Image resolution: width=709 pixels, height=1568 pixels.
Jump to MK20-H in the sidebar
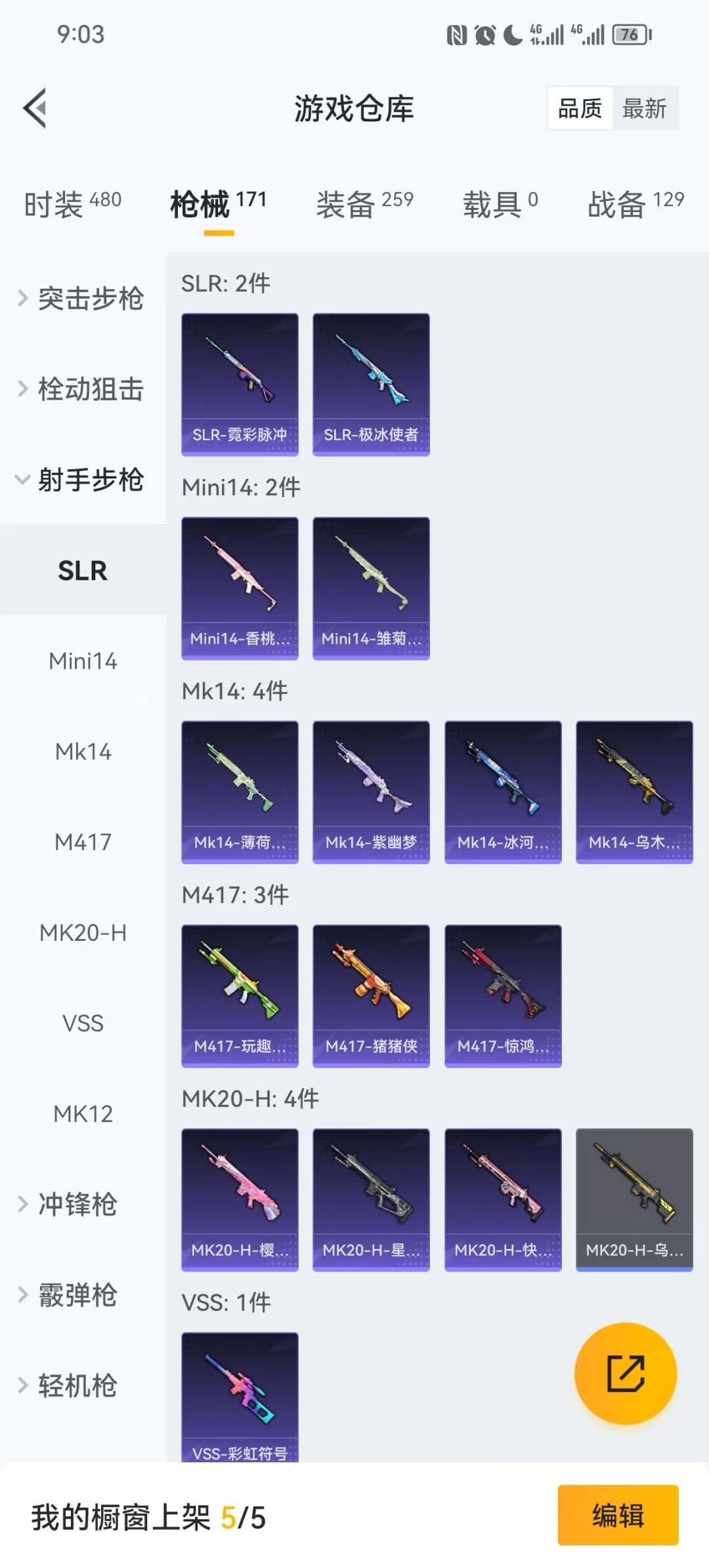83,932
